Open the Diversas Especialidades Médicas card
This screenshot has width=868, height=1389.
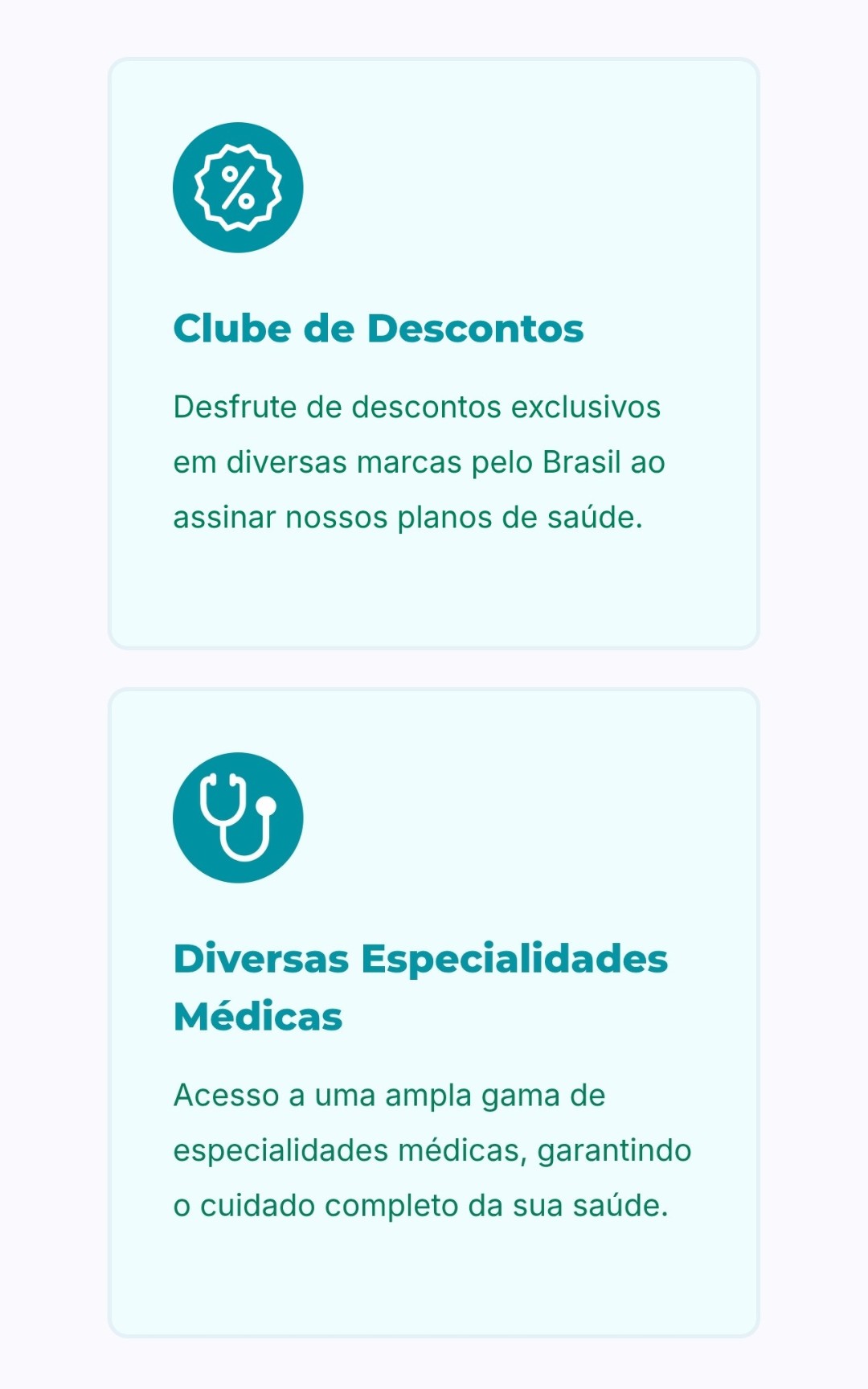[434, 1013]
